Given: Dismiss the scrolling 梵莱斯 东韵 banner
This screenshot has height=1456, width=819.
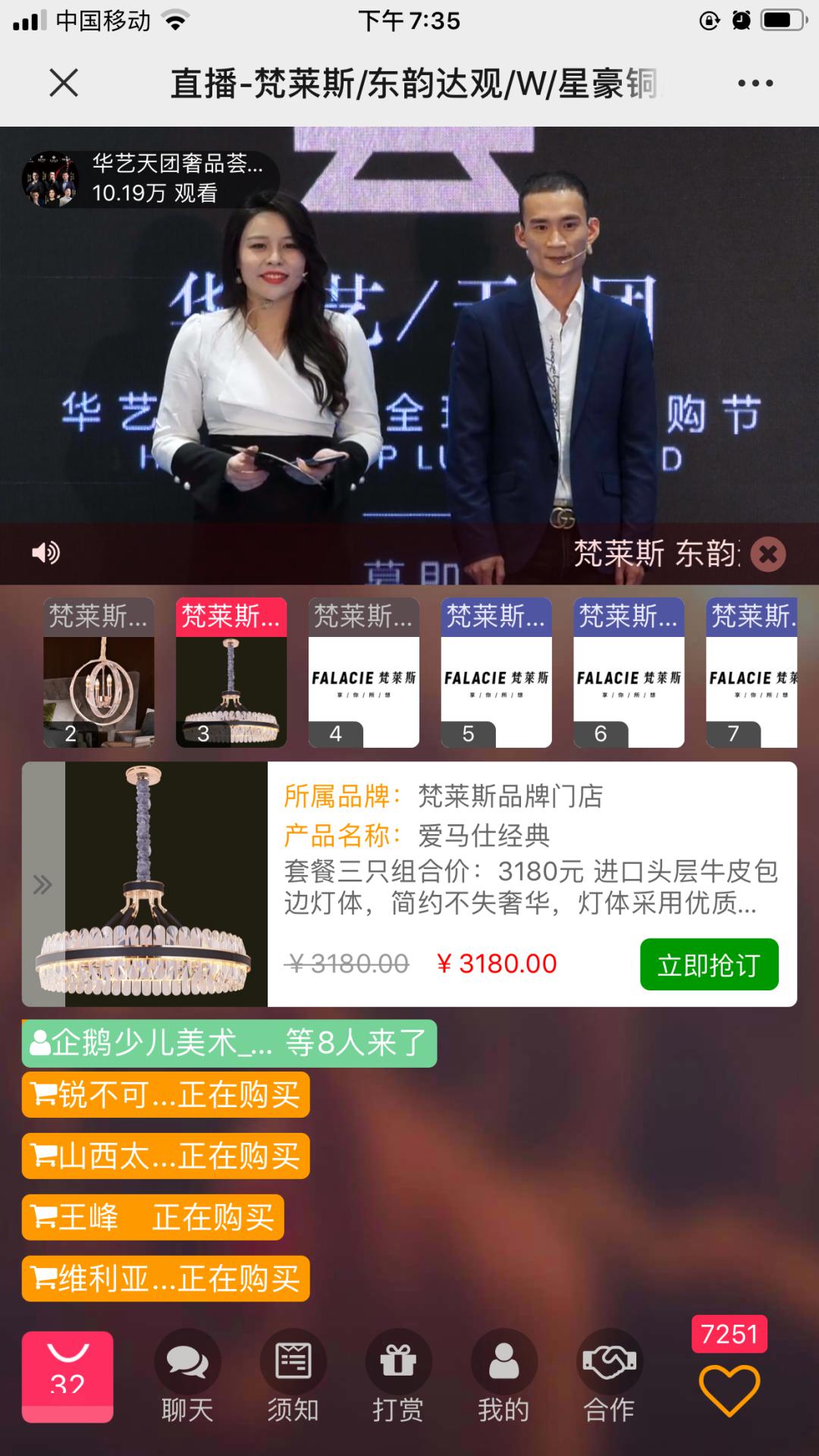Looking at the screenshot, I should [x=767, y=554].
